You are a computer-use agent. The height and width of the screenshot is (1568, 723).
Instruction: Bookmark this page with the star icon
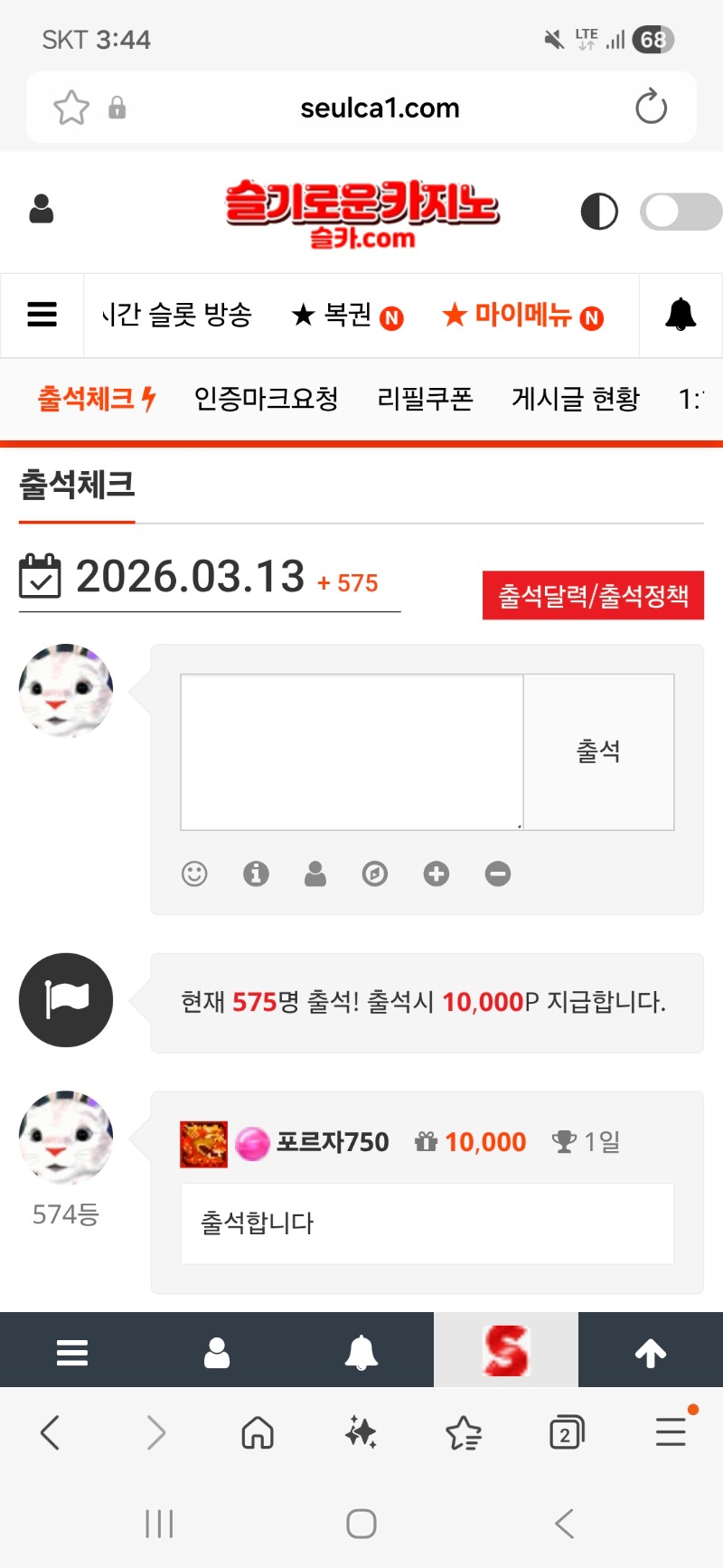(x=71, y=108)
